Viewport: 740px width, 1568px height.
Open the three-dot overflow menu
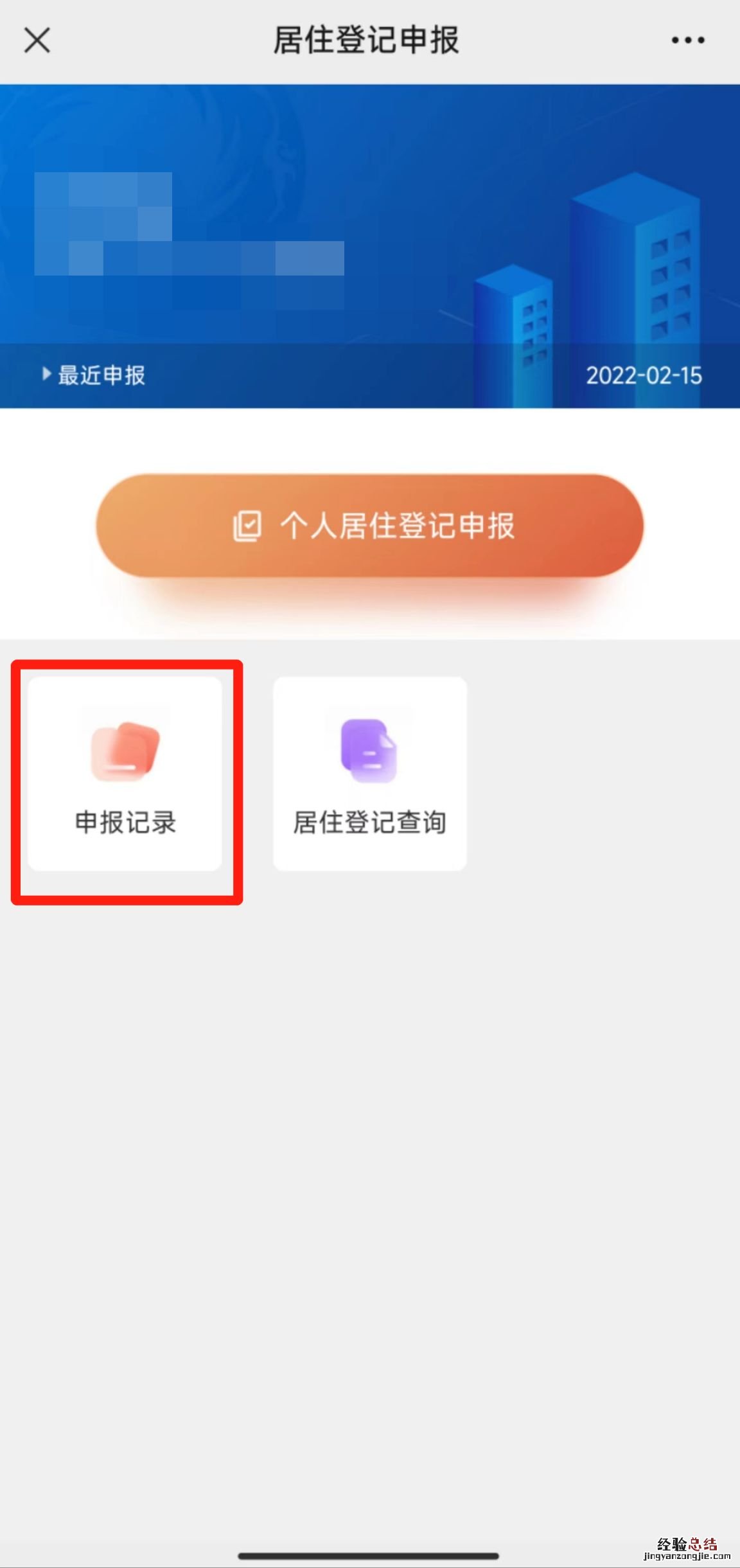(x=687, y=40)
